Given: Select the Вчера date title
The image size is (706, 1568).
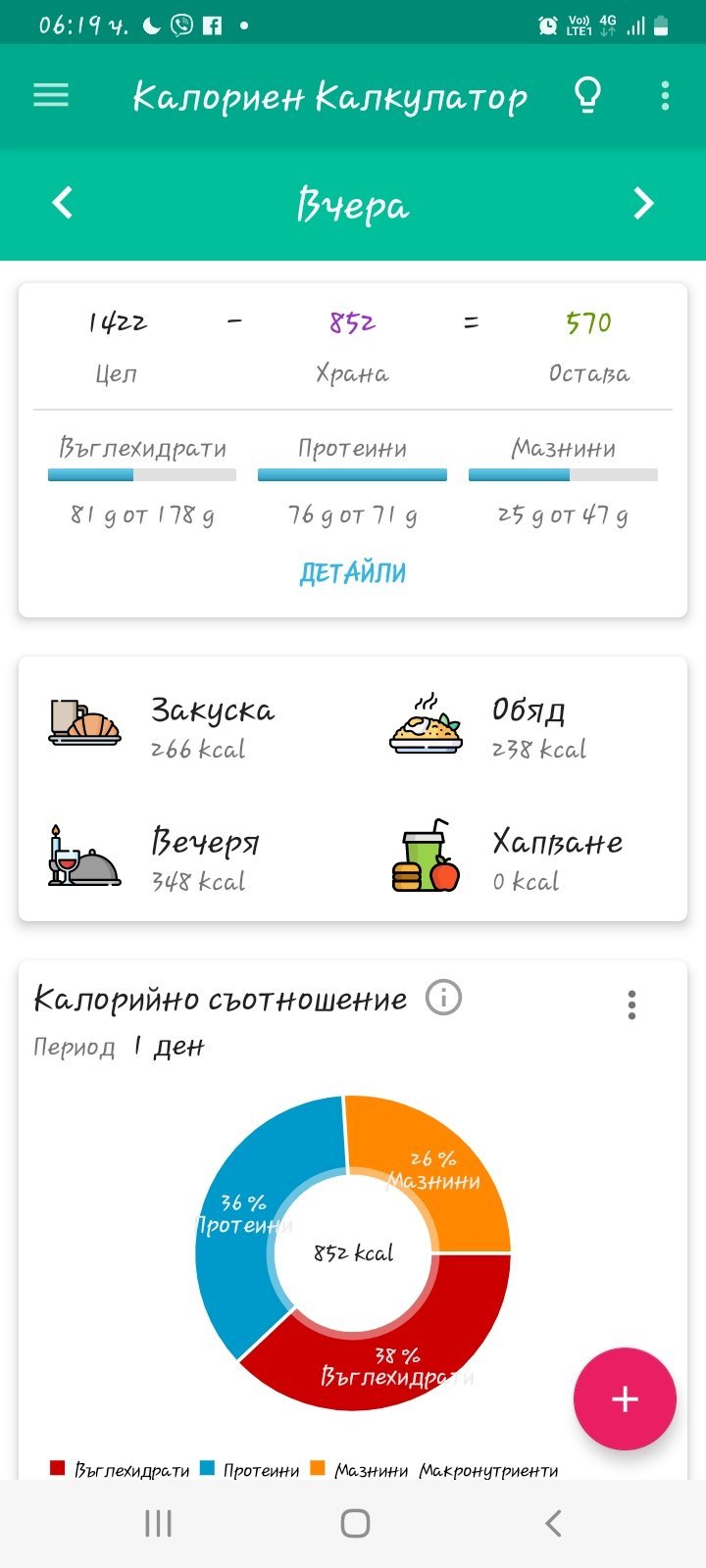Looking at the screenshot, I should pyautogui.click(x=352, y=205).
